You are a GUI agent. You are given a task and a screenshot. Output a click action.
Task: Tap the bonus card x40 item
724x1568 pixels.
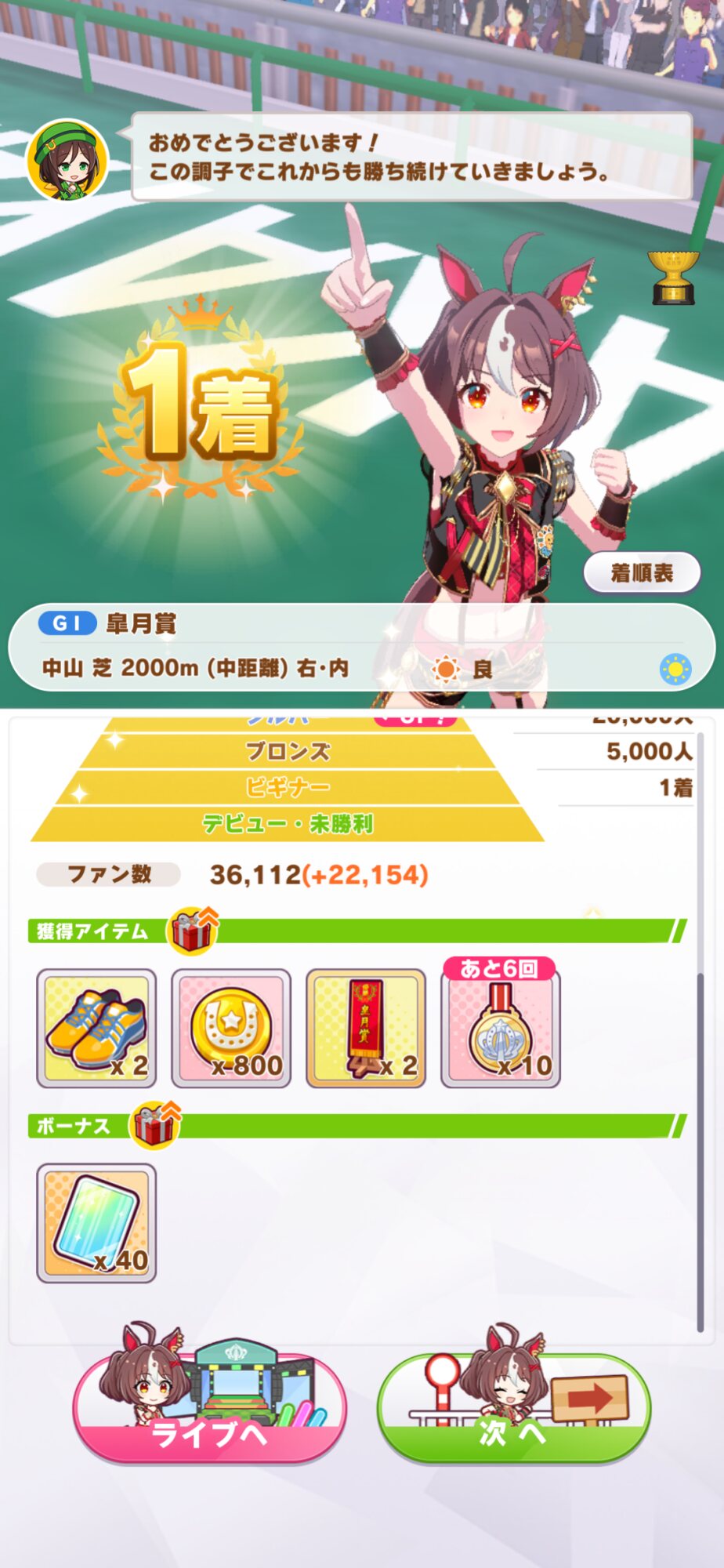pyautogui.click(x=96, y=1223)
